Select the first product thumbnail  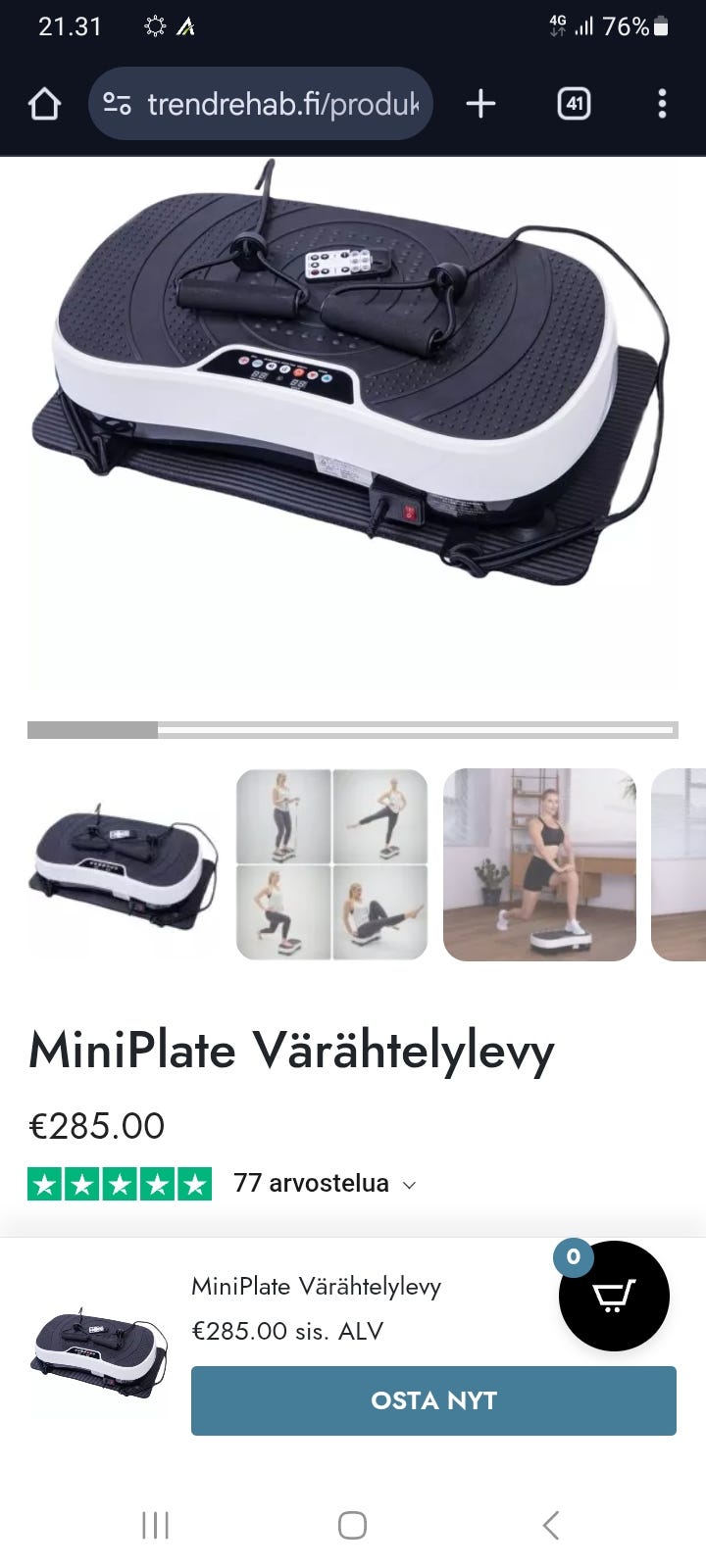point(124,865)
